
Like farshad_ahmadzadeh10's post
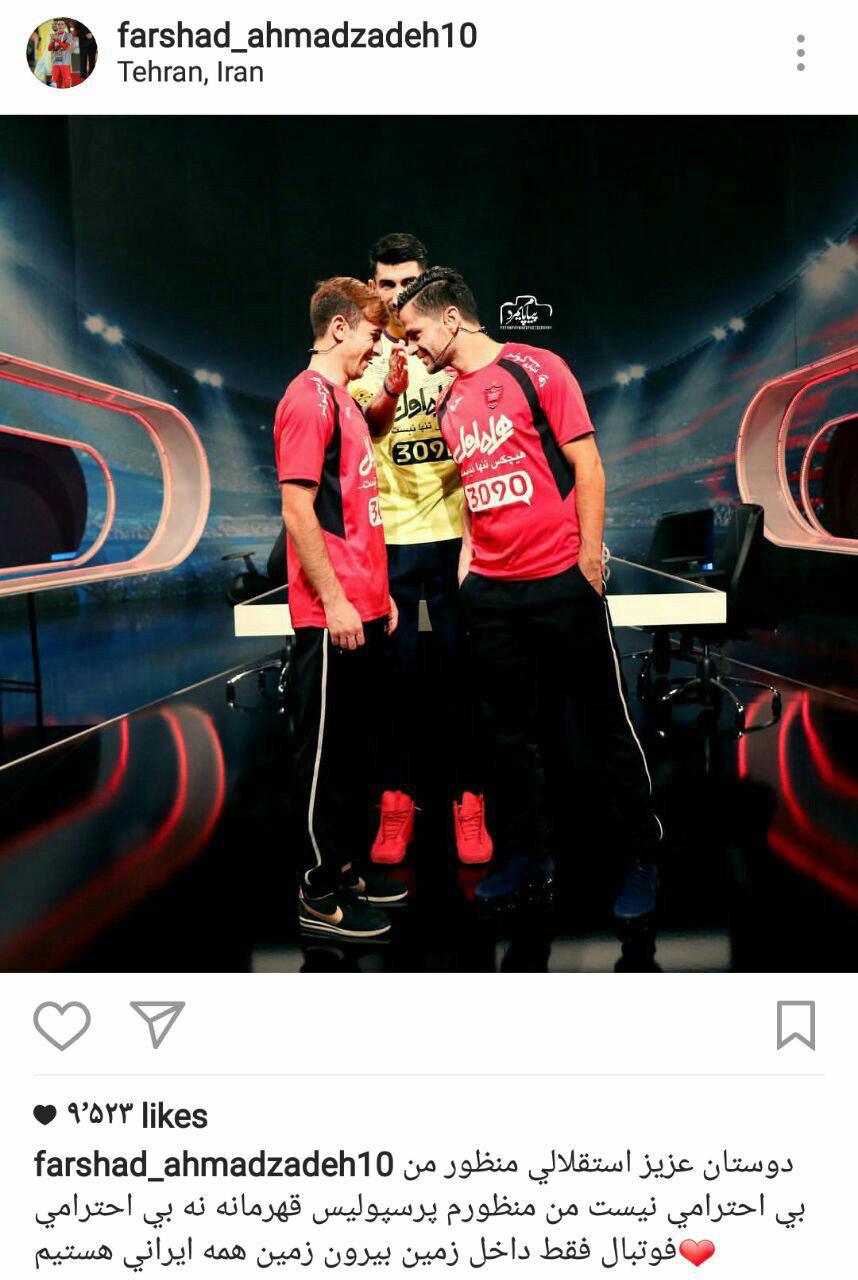coord(62,1026)
